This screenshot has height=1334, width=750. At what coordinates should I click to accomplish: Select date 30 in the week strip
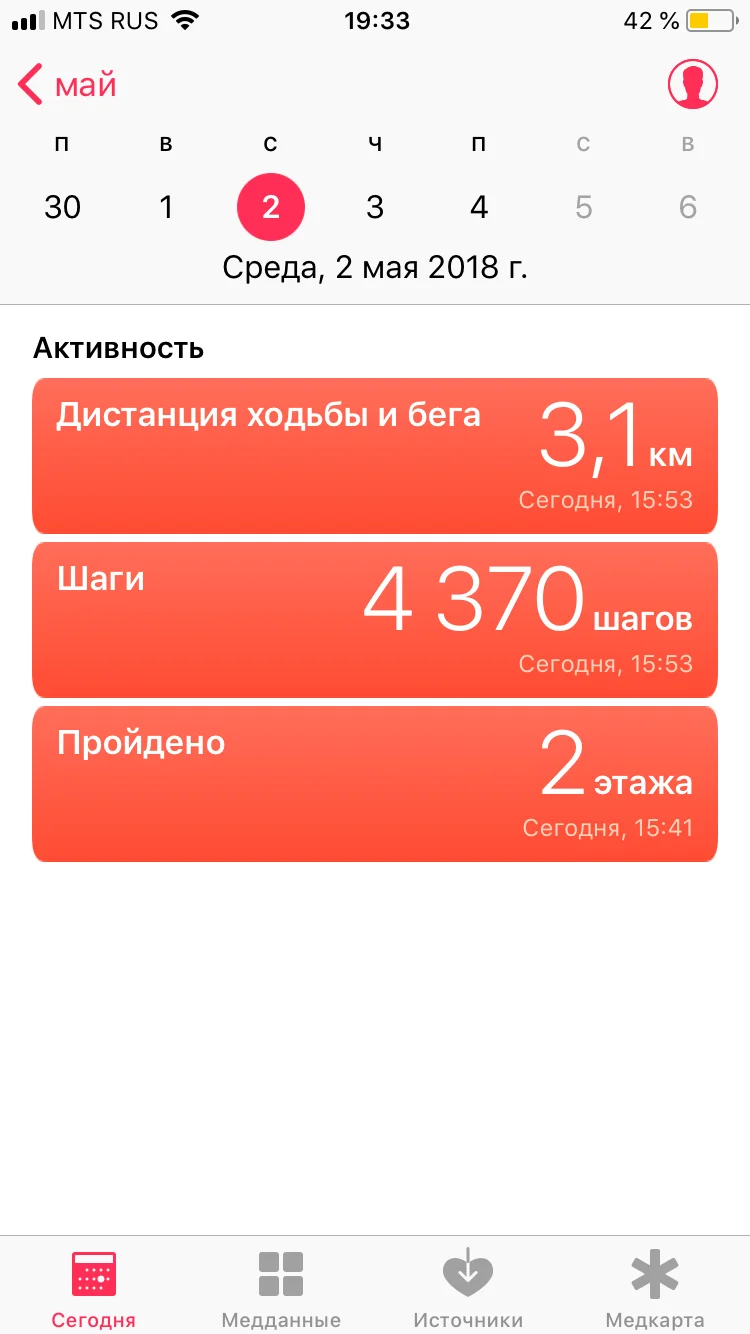click(62, 207)
